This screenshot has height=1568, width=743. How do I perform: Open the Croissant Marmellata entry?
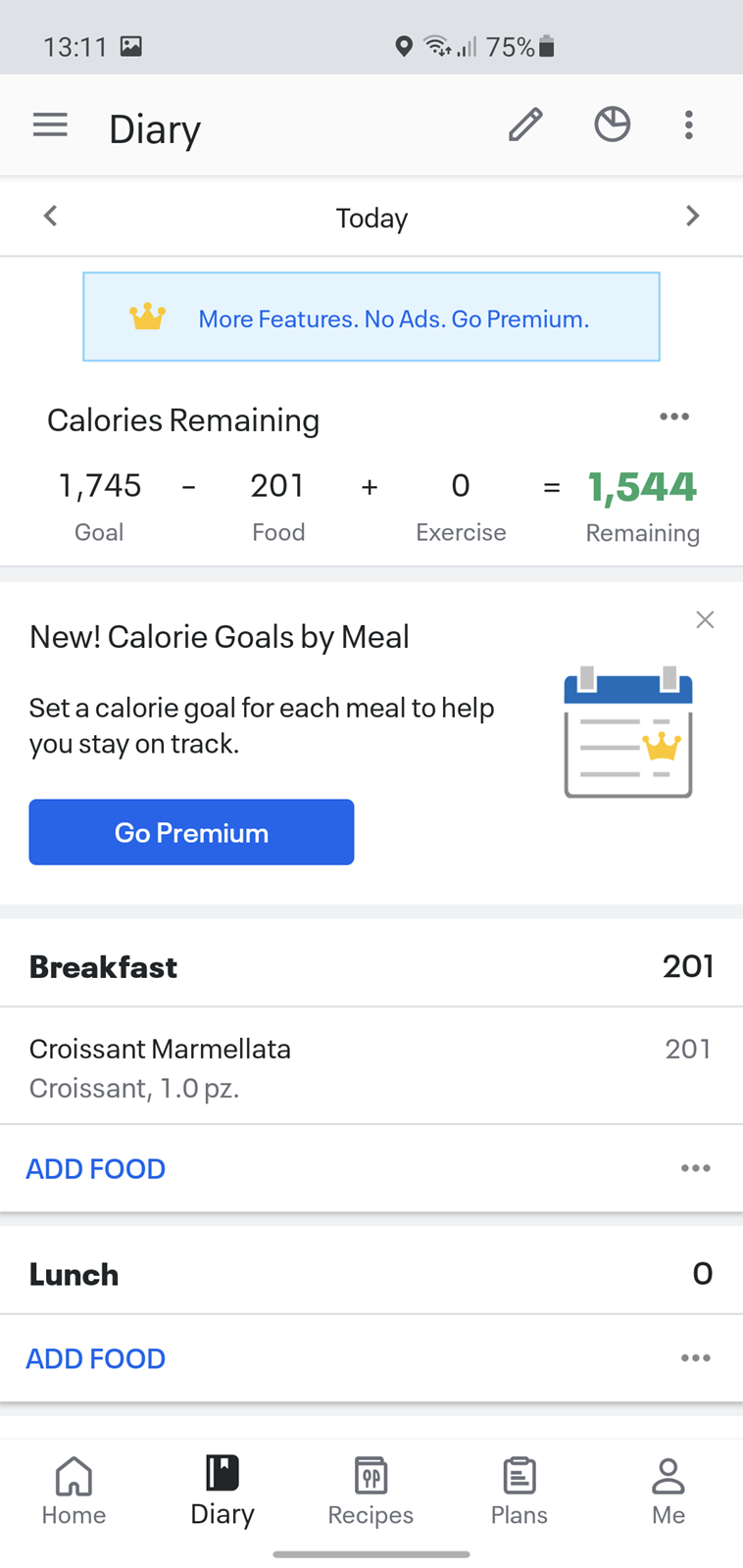coord(371,1066)
